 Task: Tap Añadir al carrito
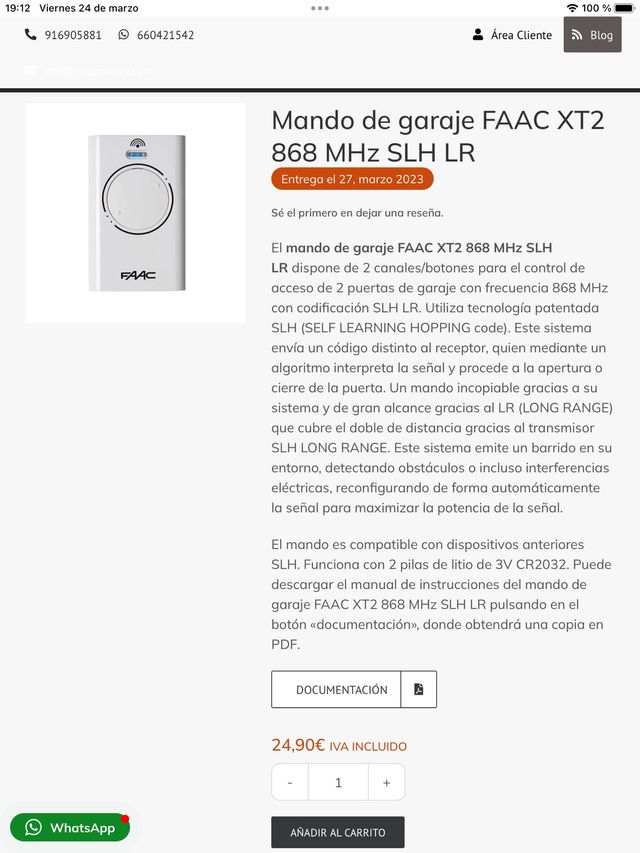(x=337, y=832)
